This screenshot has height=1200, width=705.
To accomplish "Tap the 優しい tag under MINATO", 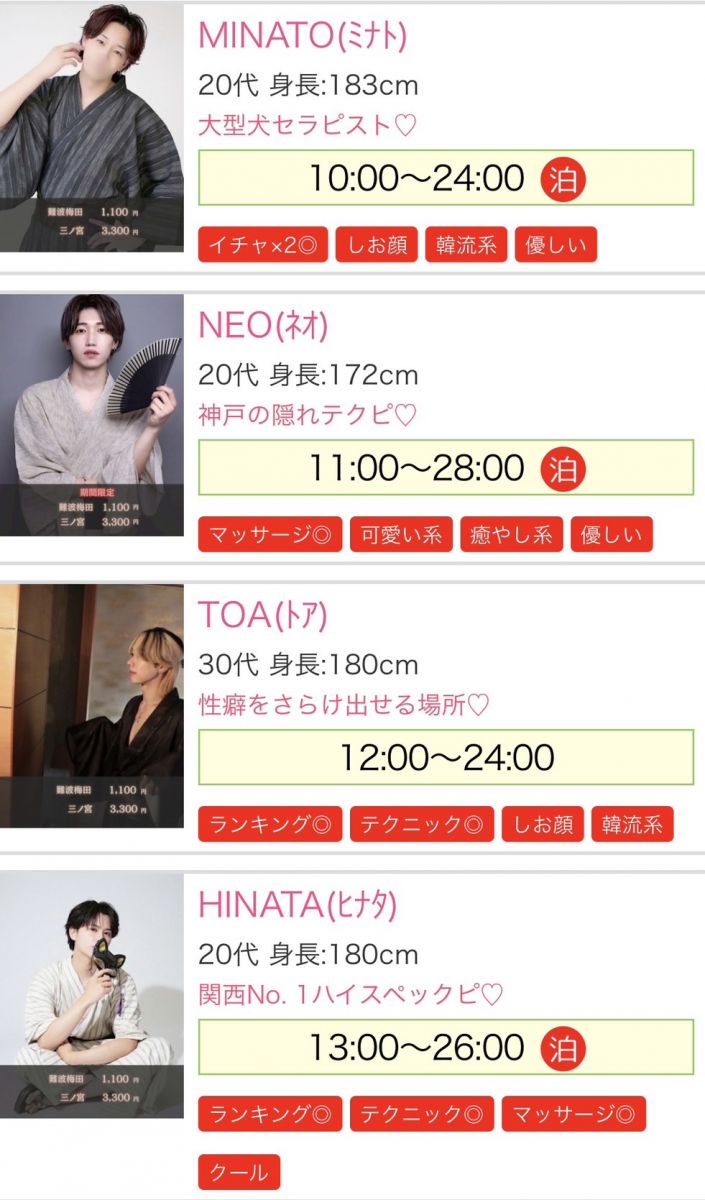I will tap(556, 245).
